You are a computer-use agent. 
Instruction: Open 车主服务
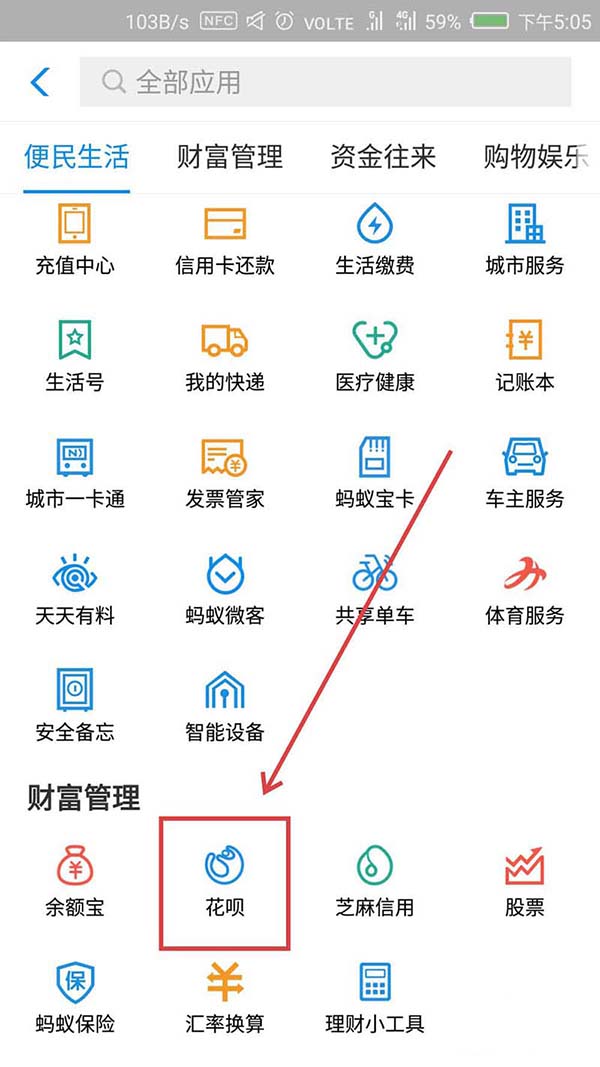point(525,473)
